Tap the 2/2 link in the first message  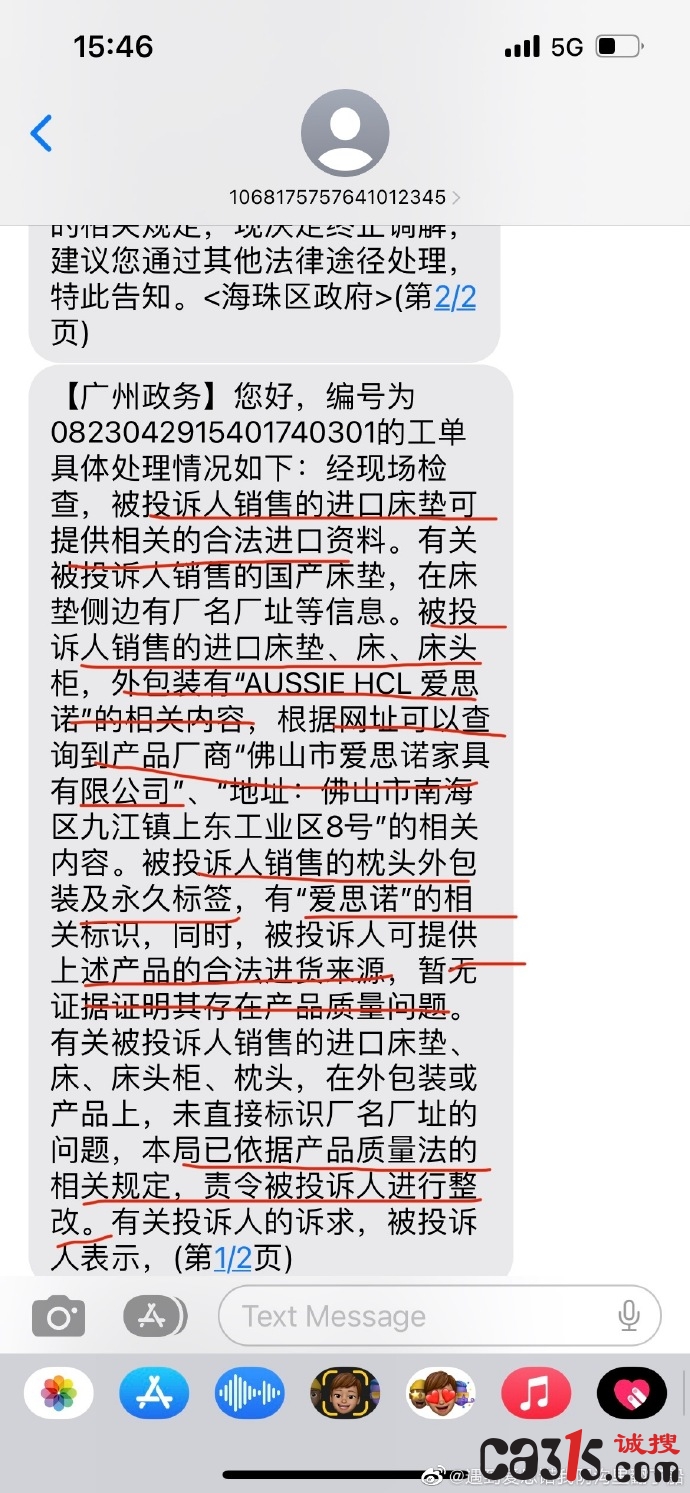click(x=454, y=296)
